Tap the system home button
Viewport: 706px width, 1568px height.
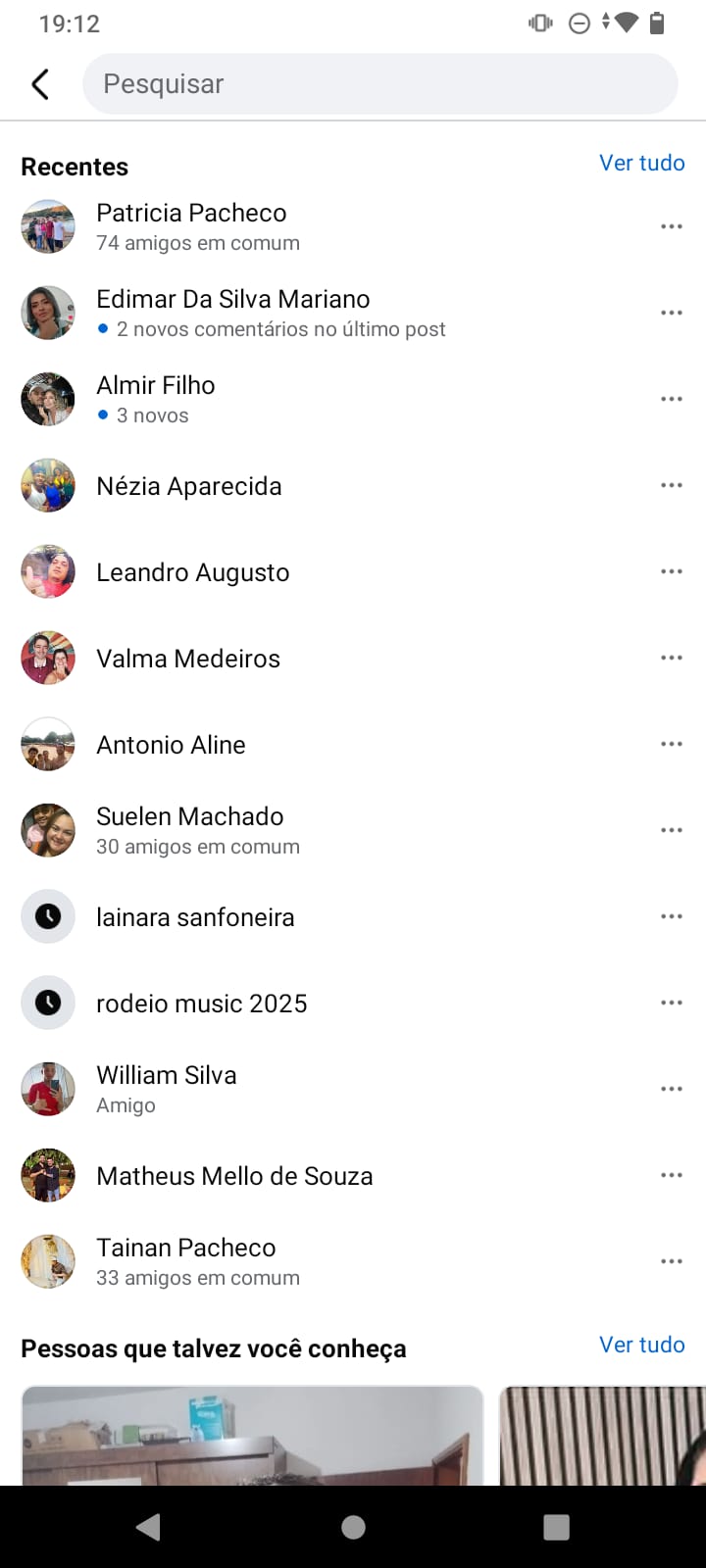[353, 1527]
